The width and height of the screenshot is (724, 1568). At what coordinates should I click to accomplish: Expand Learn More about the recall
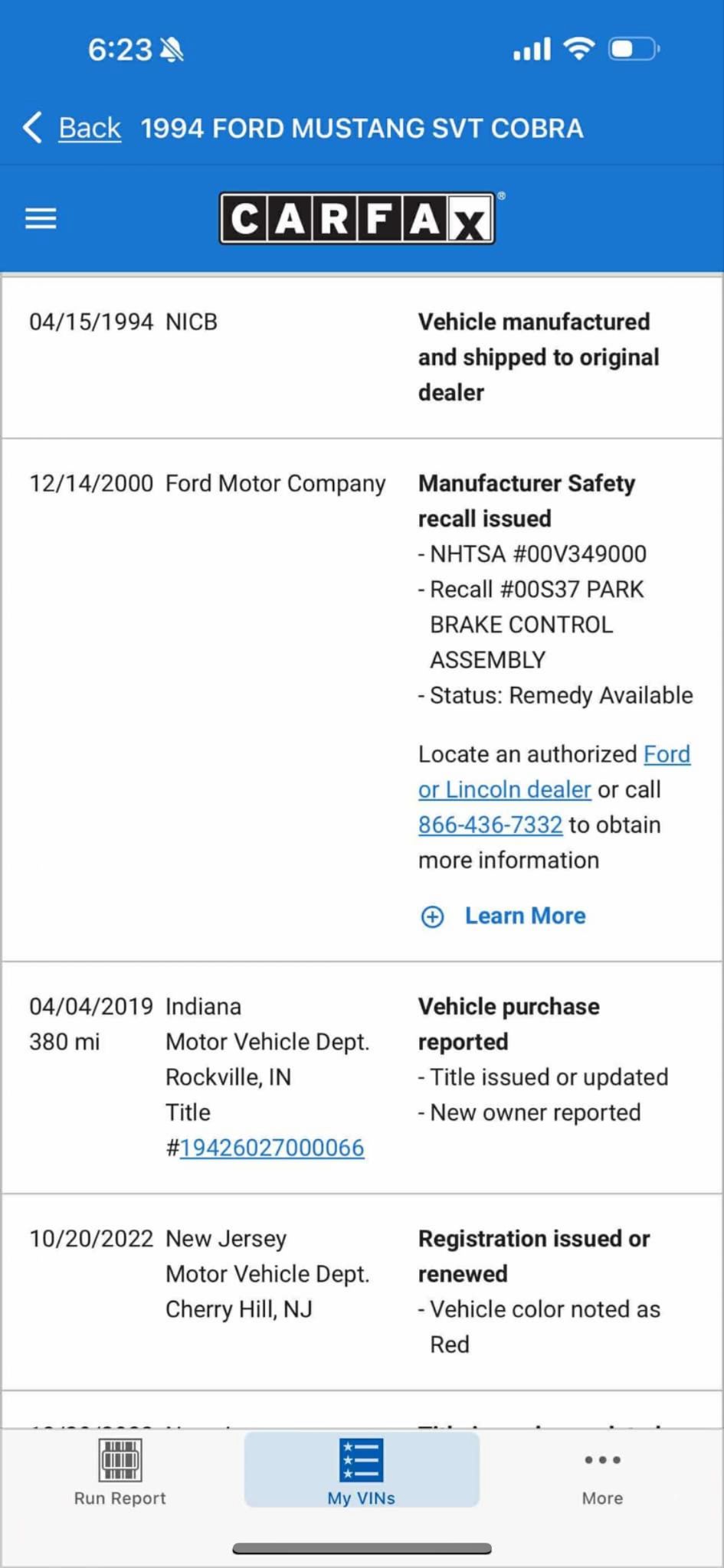504,916
